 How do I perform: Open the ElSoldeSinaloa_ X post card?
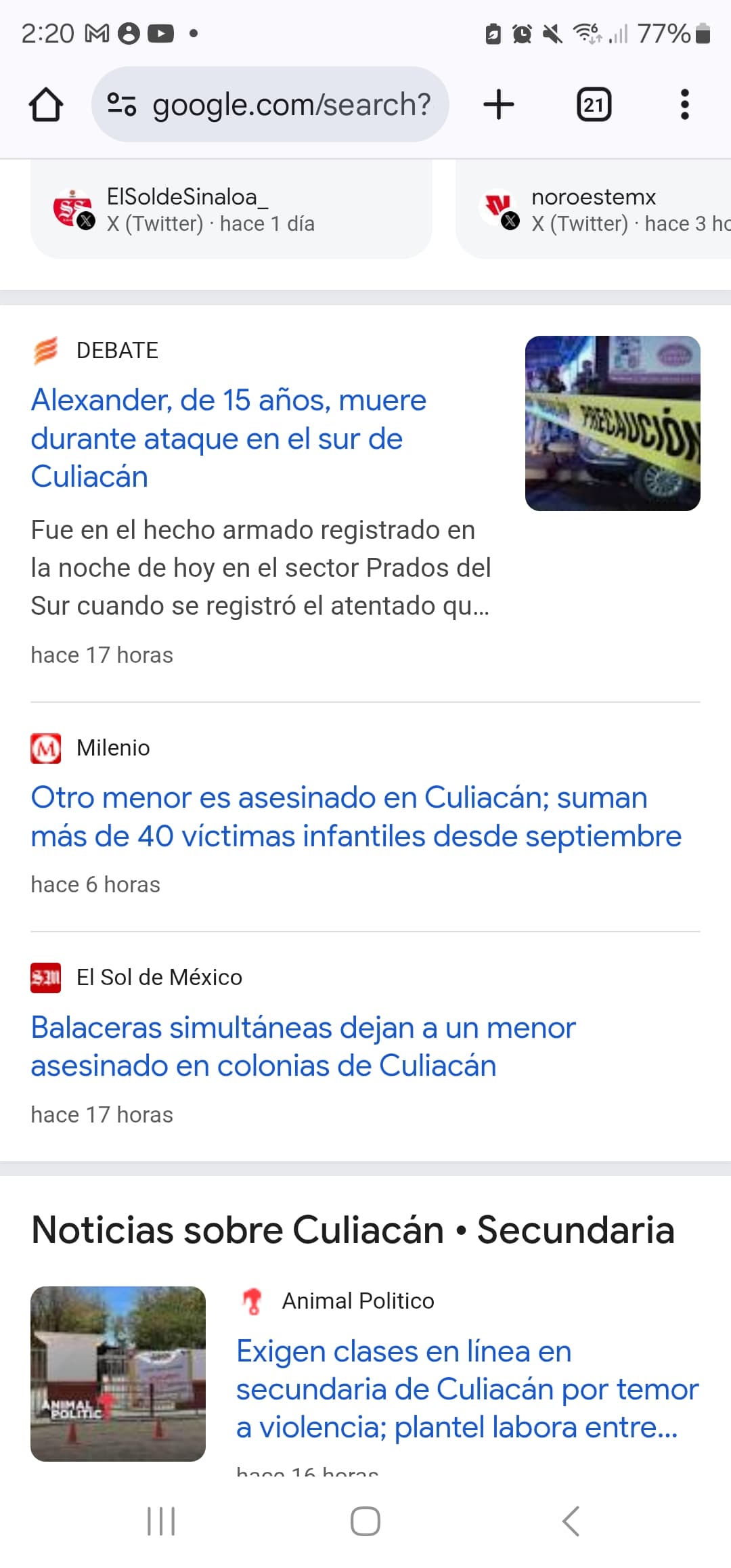(x=230, y=210)
